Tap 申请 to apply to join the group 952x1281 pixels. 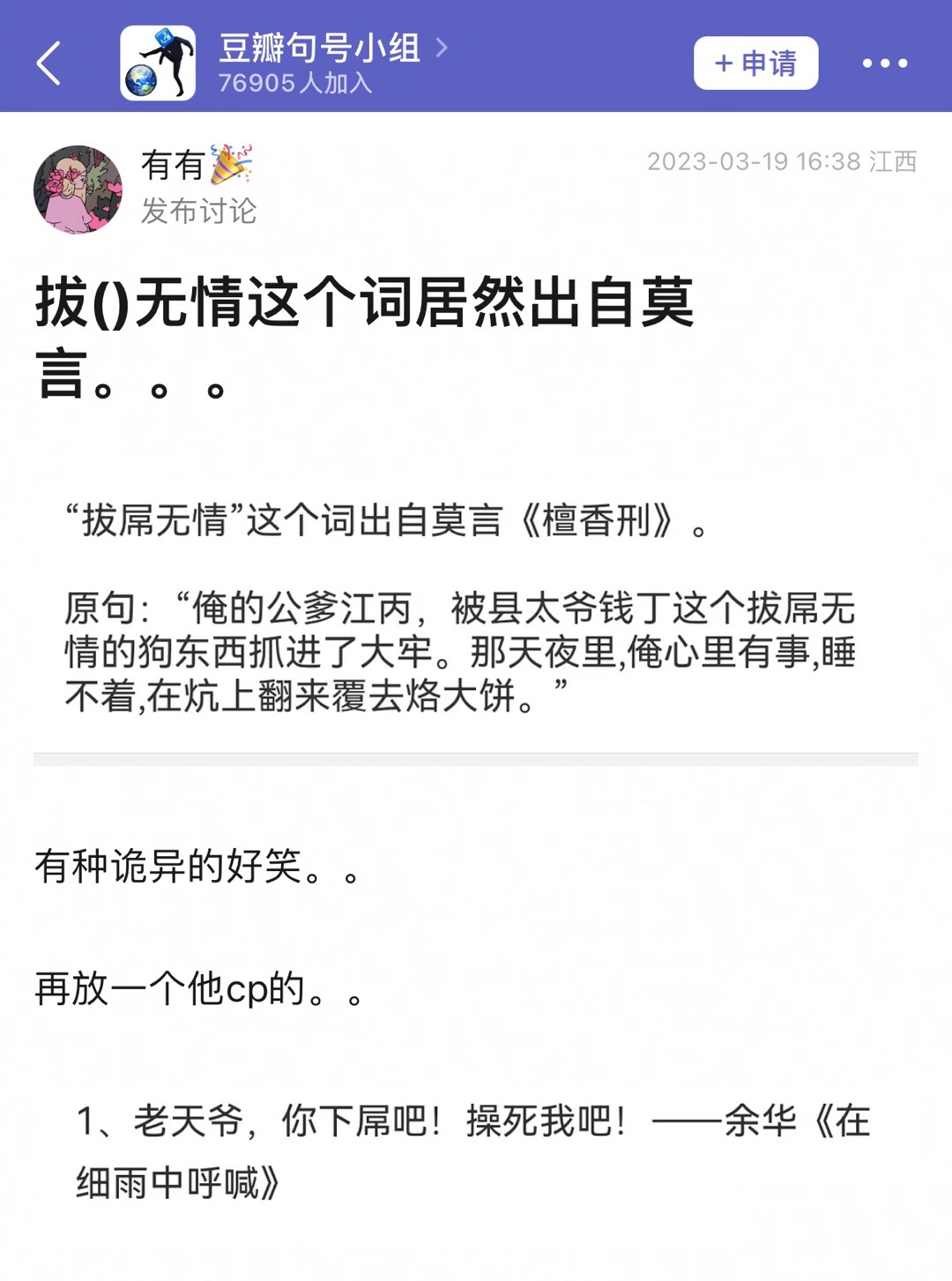[755, 63]
